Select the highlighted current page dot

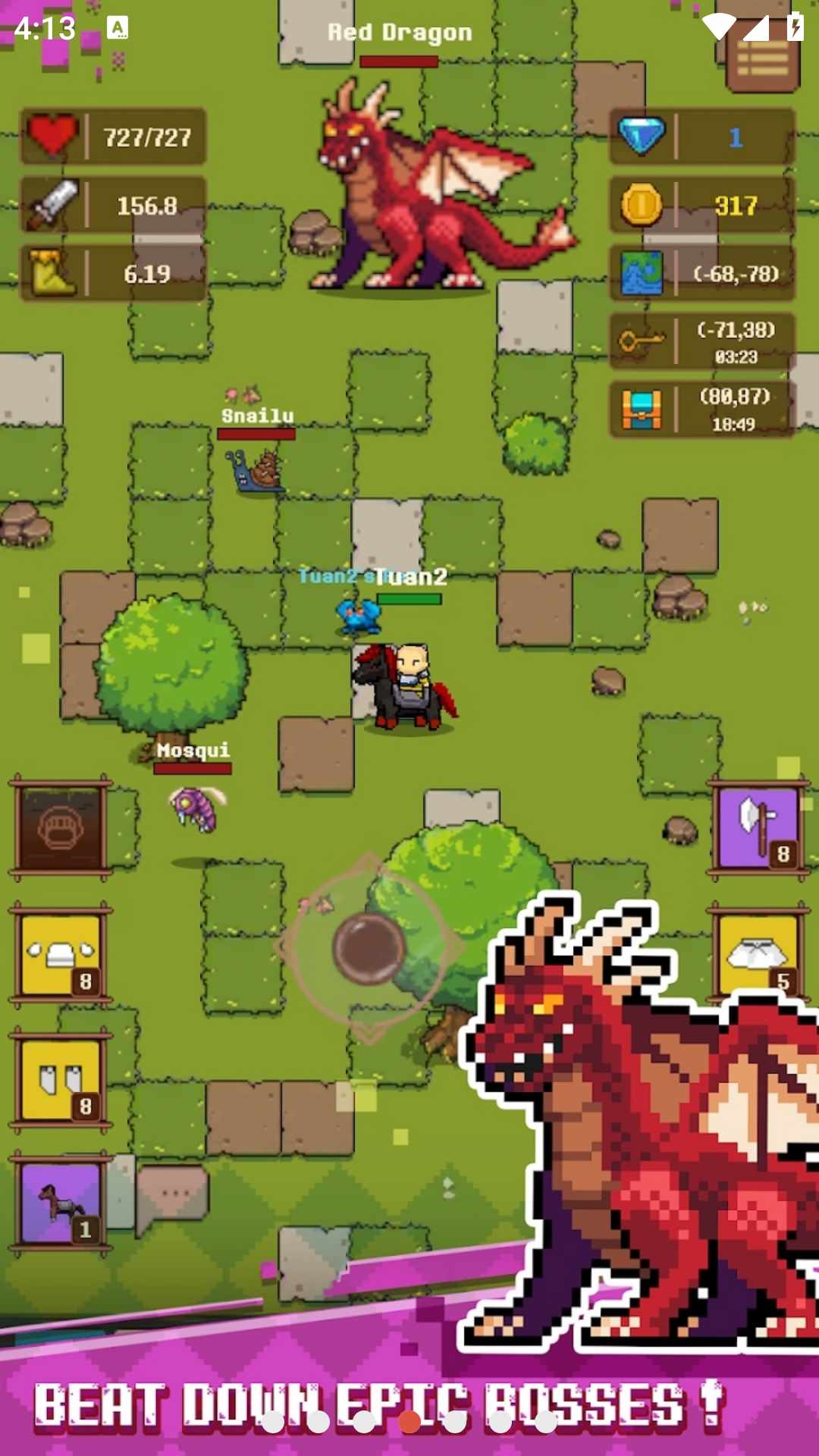[409, 1422]
